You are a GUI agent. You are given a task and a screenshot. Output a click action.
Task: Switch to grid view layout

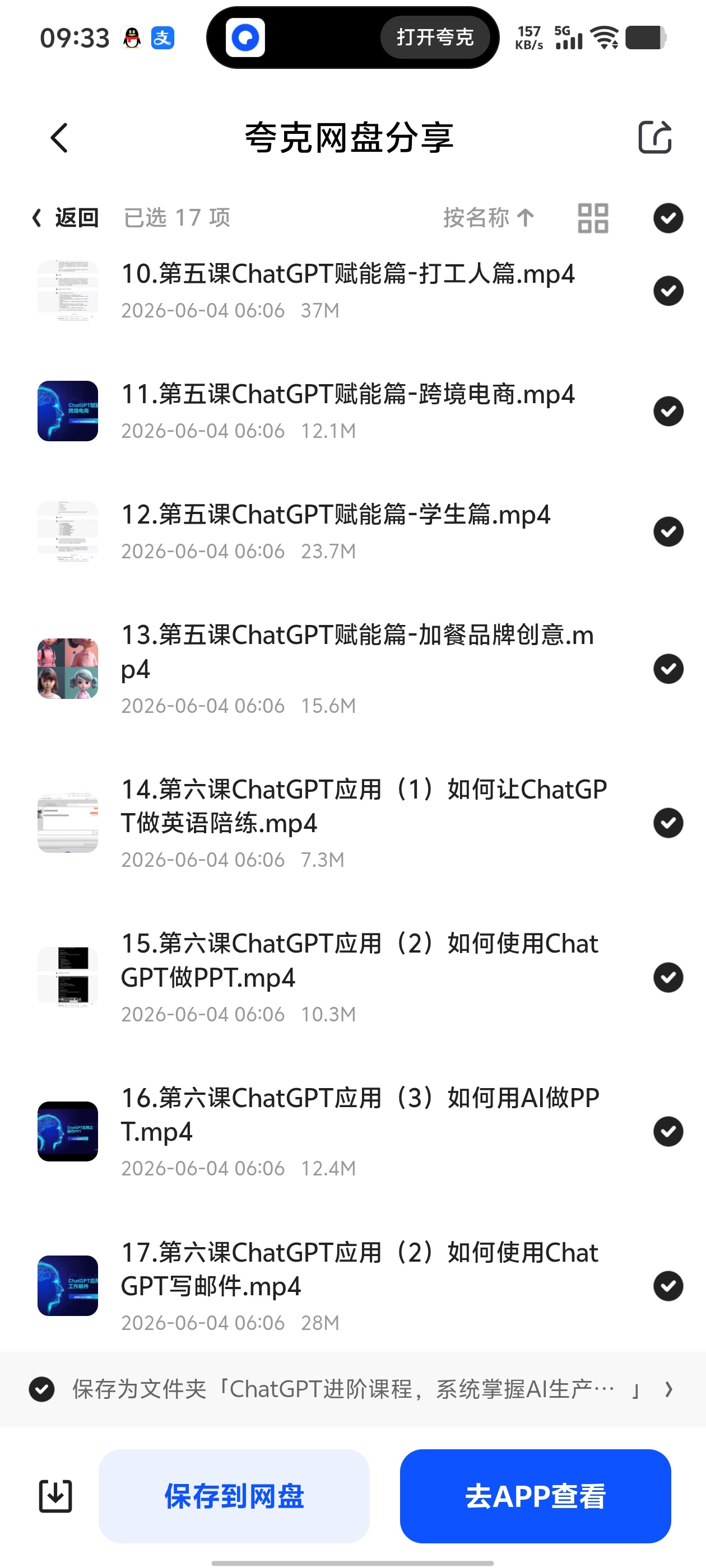pyautogui.click(x=593, y=218)
